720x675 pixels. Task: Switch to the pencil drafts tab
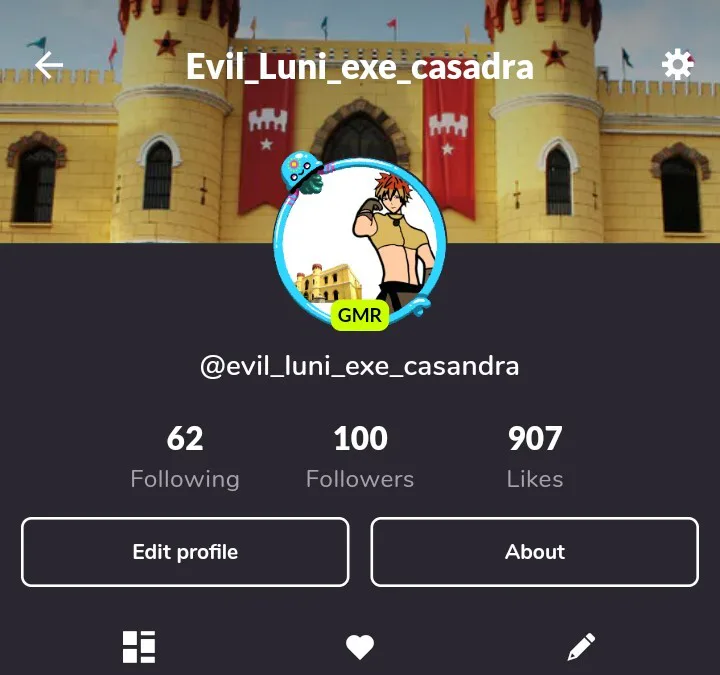point(581,647)
